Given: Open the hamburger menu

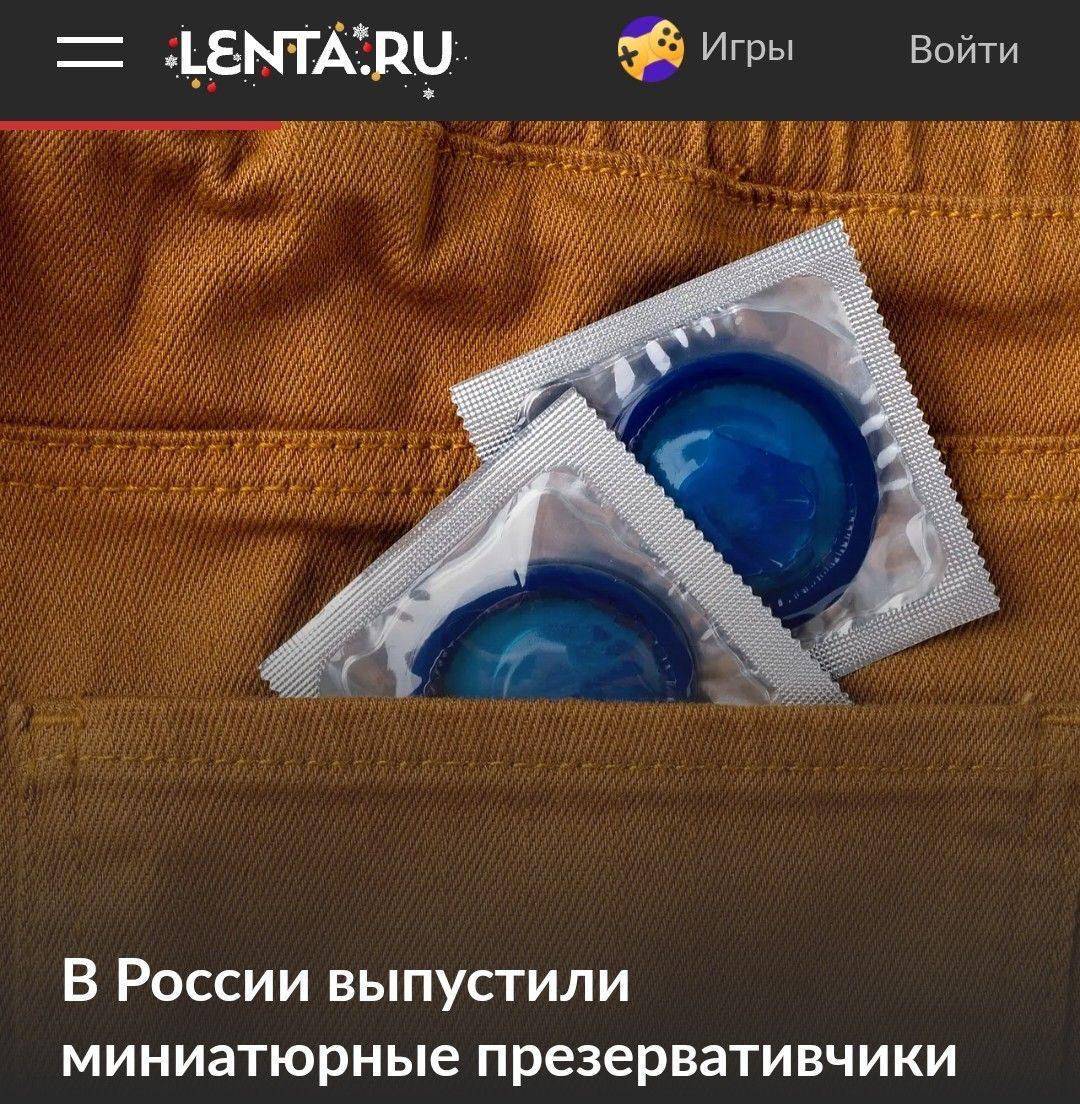Looking at the screenshot, I should [90, 50].
